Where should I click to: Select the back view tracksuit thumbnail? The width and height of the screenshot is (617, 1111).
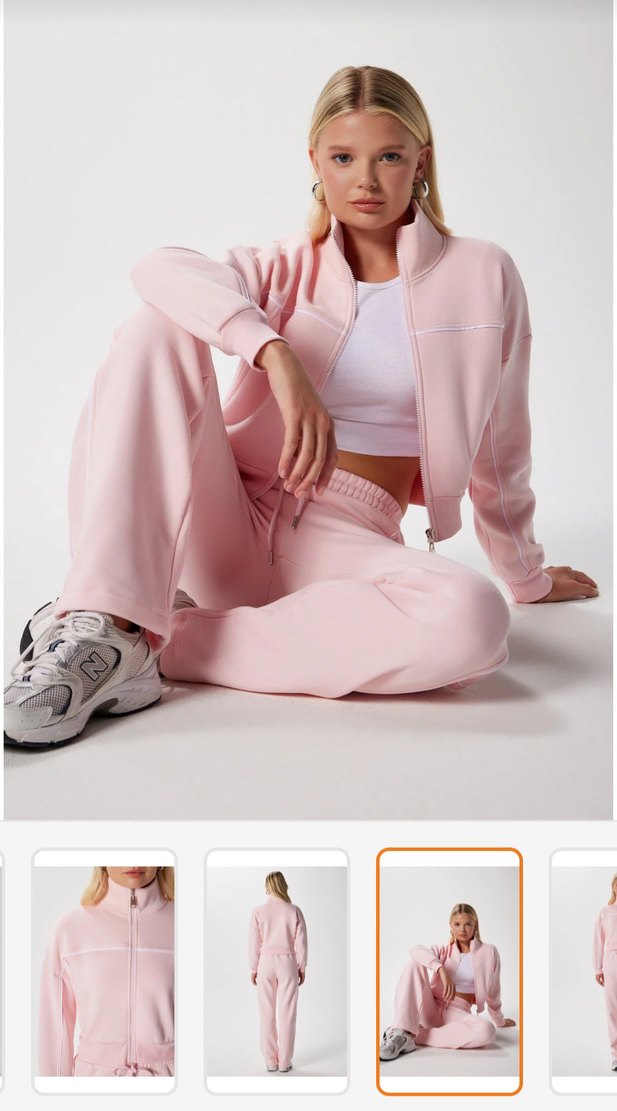tap(277, 970)
